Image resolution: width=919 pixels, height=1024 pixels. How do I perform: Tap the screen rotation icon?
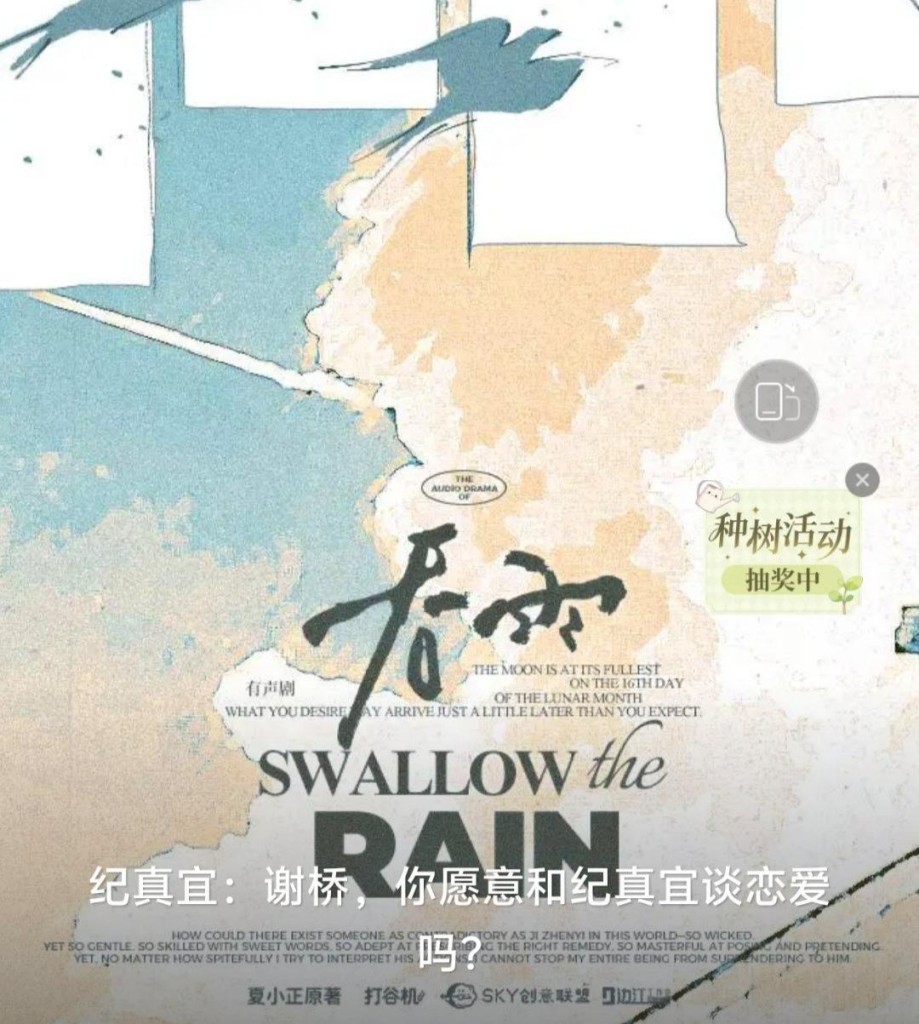click(776, 401)
